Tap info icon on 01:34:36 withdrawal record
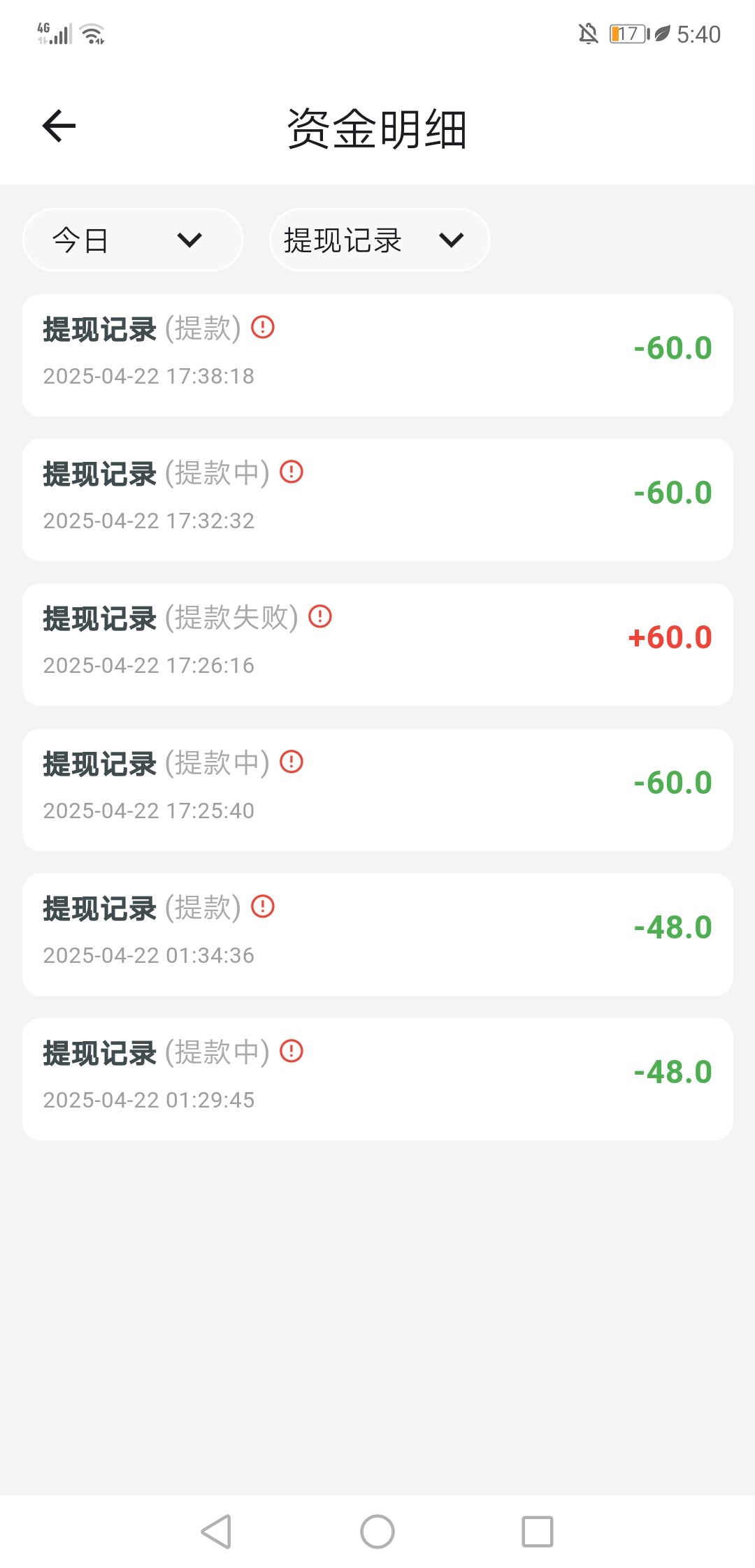 pos(263,906)
